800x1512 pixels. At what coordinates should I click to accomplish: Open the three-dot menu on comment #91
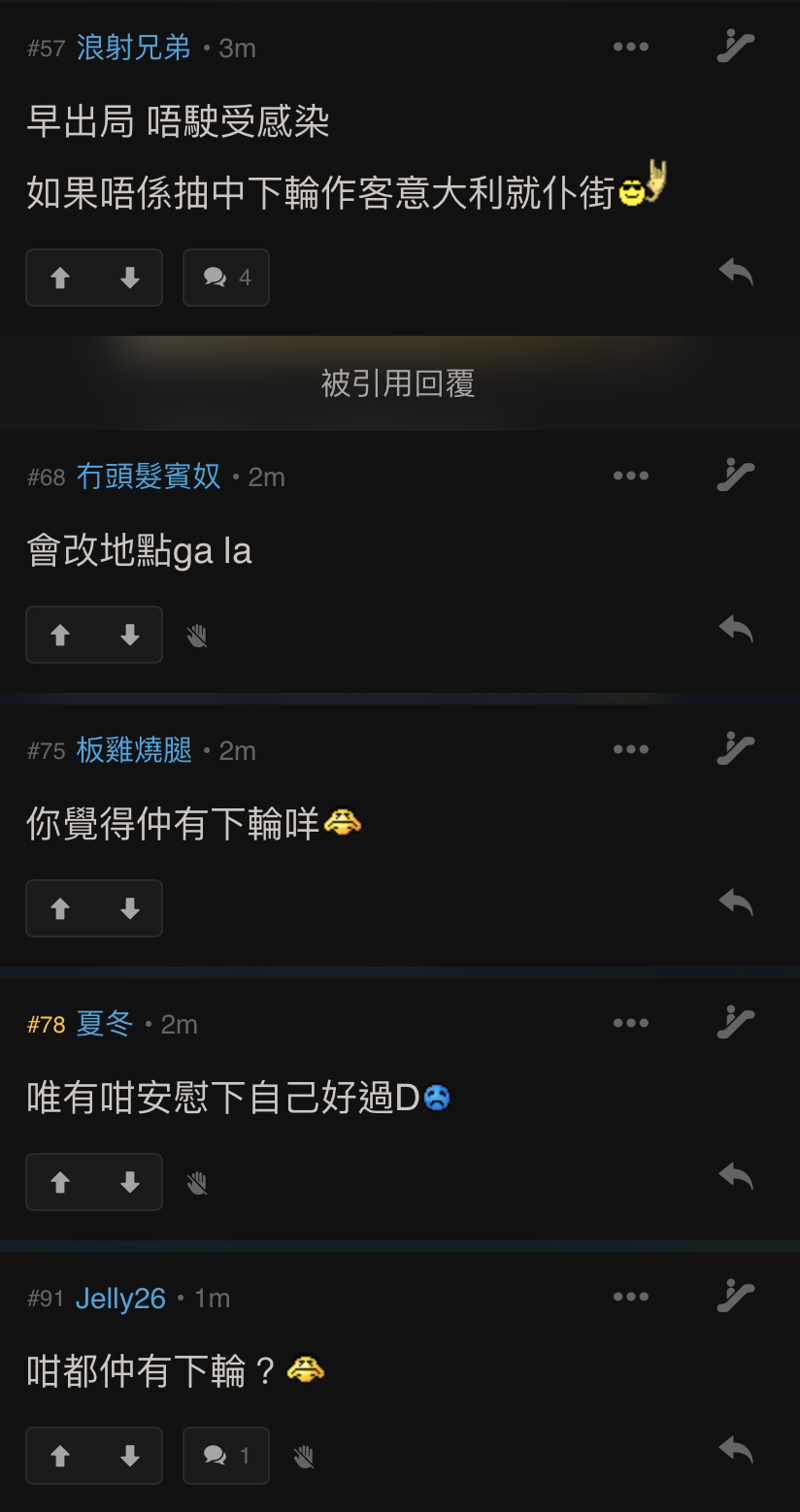tap(631, 1297)
